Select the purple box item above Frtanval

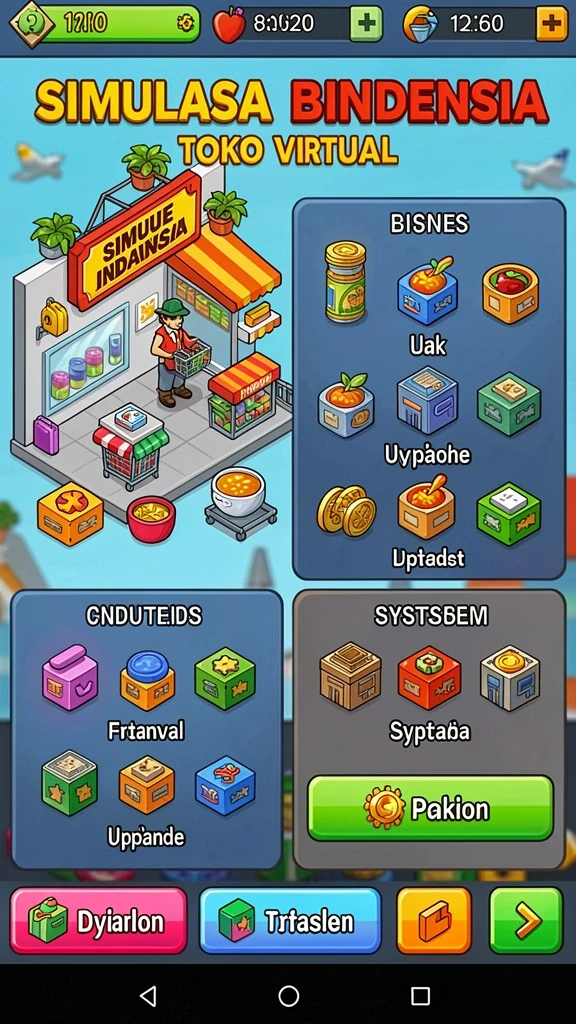click(70, 677)
